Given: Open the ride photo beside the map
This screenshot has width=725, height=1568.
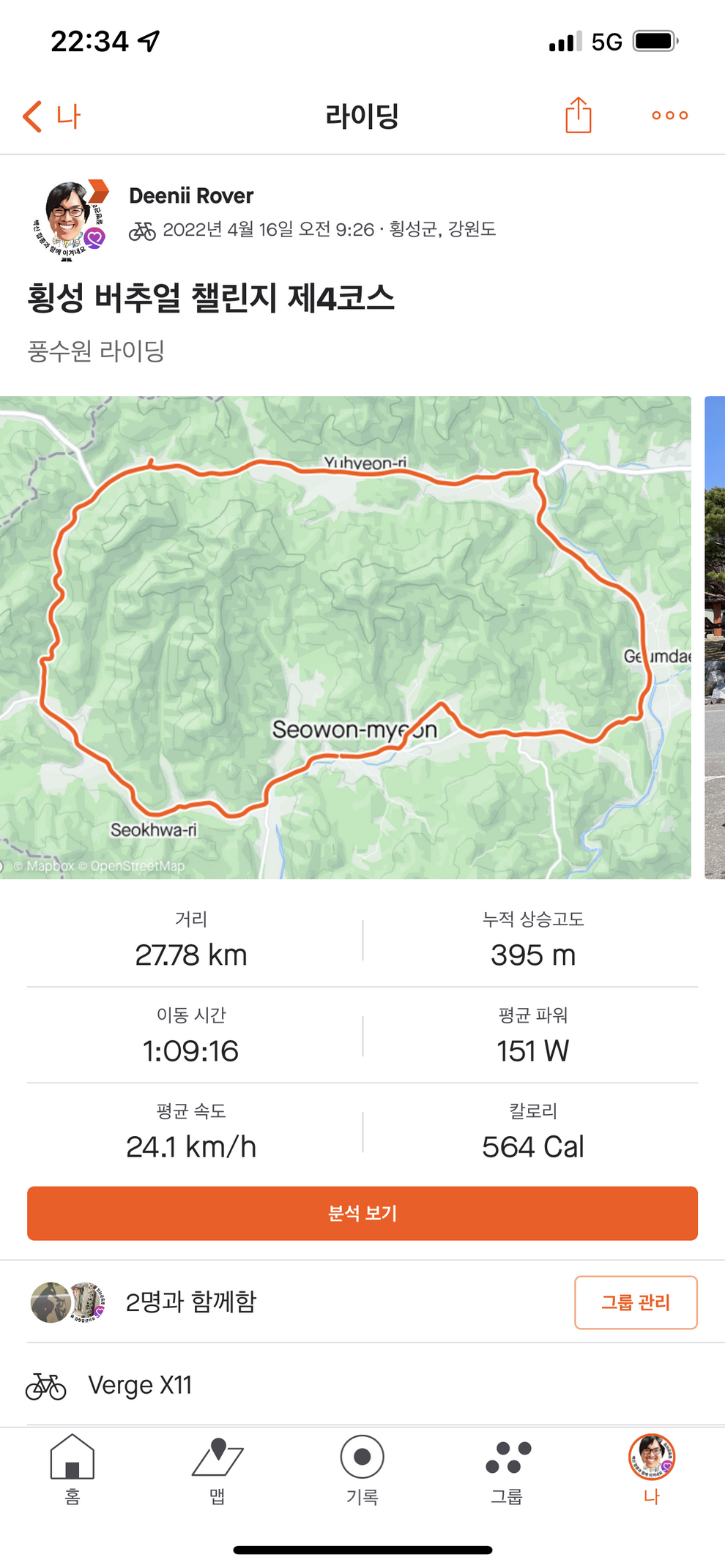Looking at the screenshot, I should click(714, 637).
